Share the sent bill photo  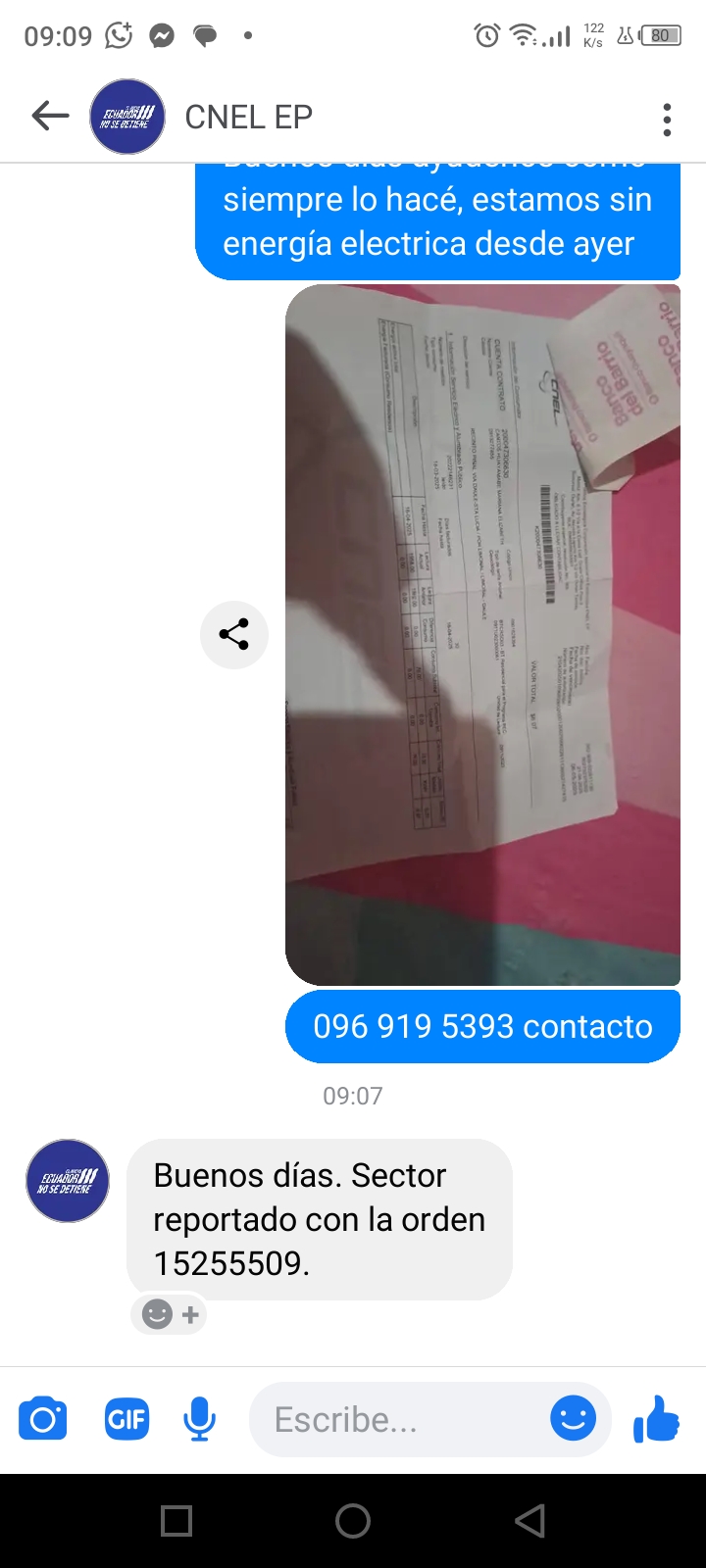[x=233, y=635]
